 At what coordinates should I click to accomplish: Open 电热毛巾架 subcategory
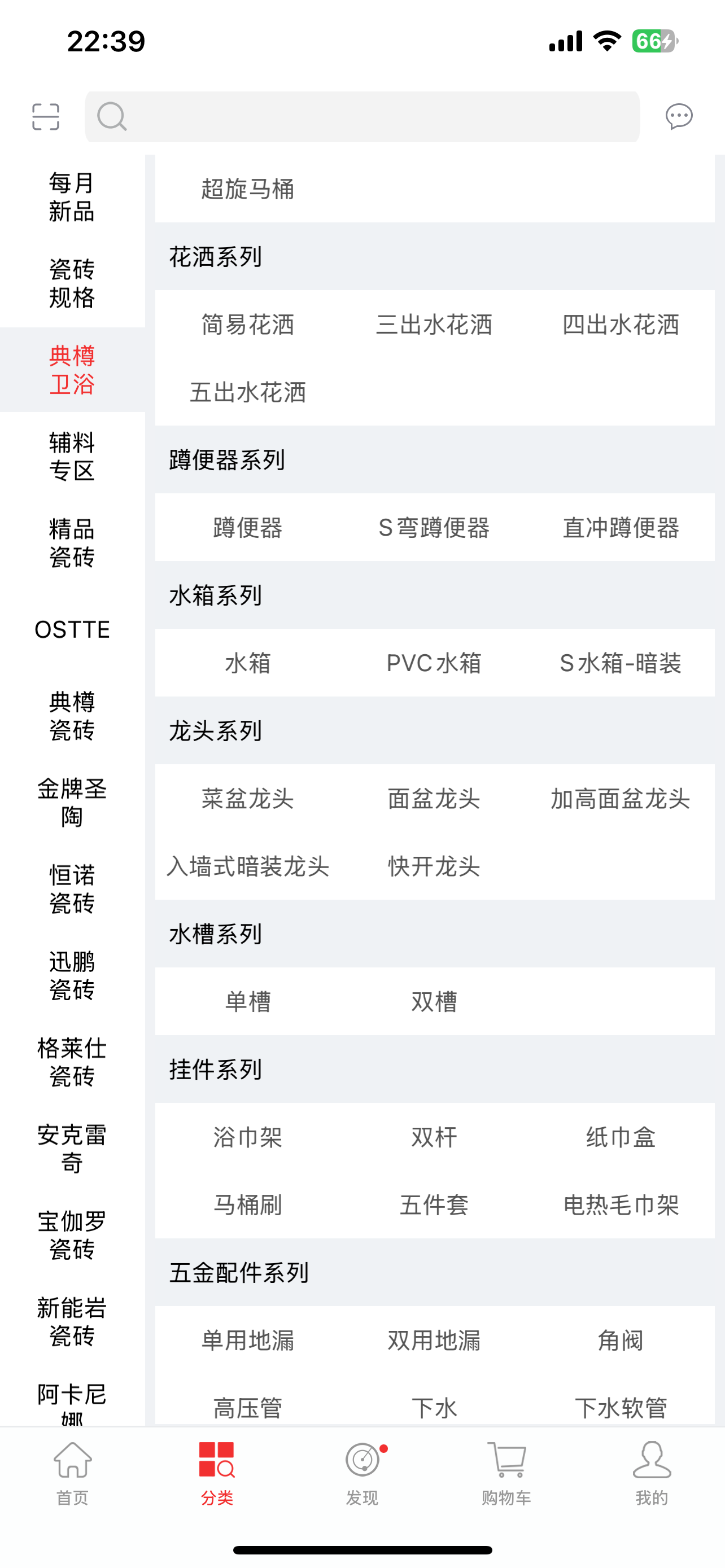click(x=621, y=1205)
